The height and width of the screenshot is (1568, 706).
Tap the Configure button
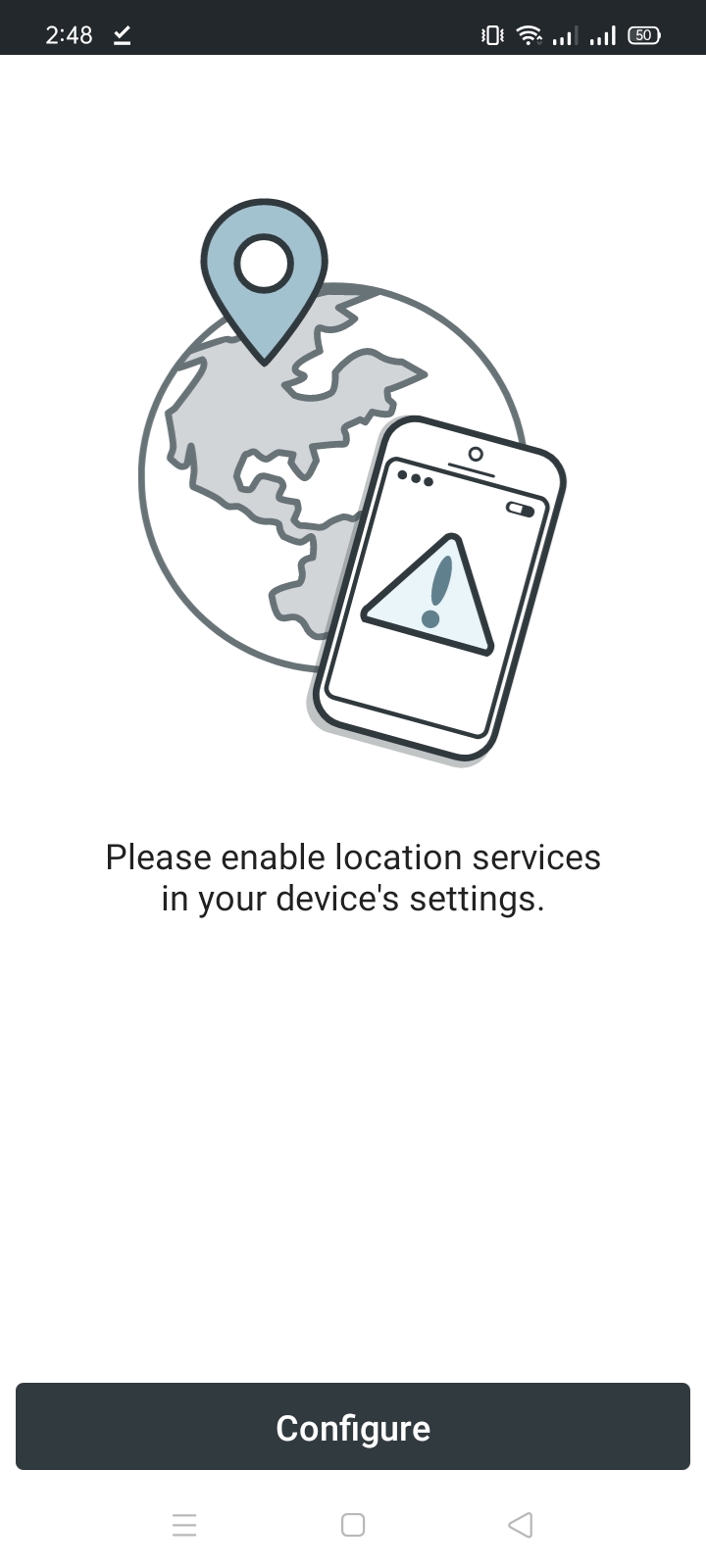(x=353, y=1427)
